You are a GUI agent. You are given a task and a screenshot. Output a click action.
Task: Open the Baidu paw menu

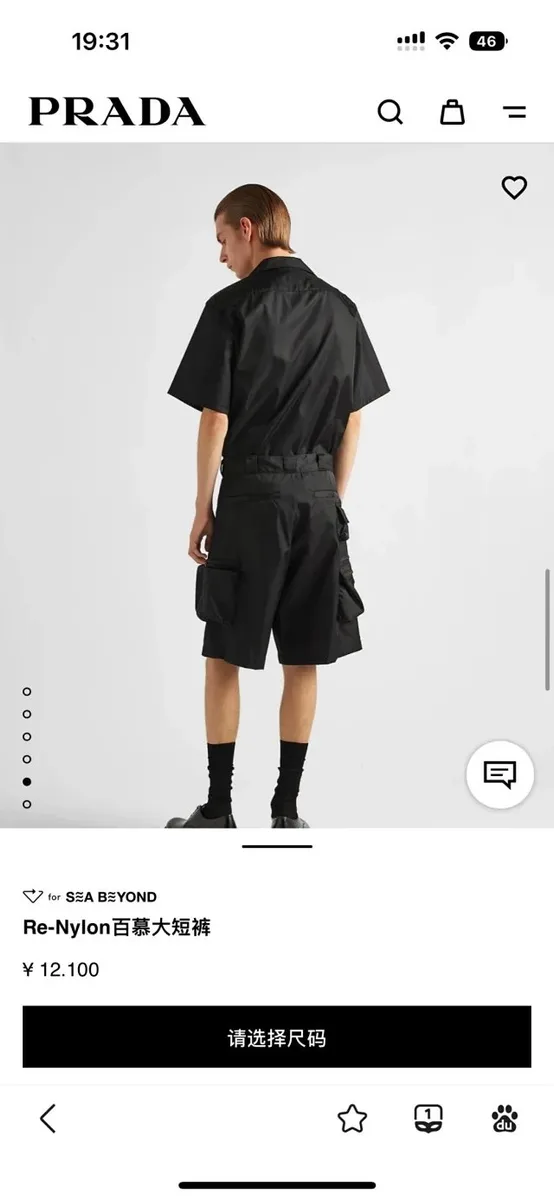point(505,1118)
